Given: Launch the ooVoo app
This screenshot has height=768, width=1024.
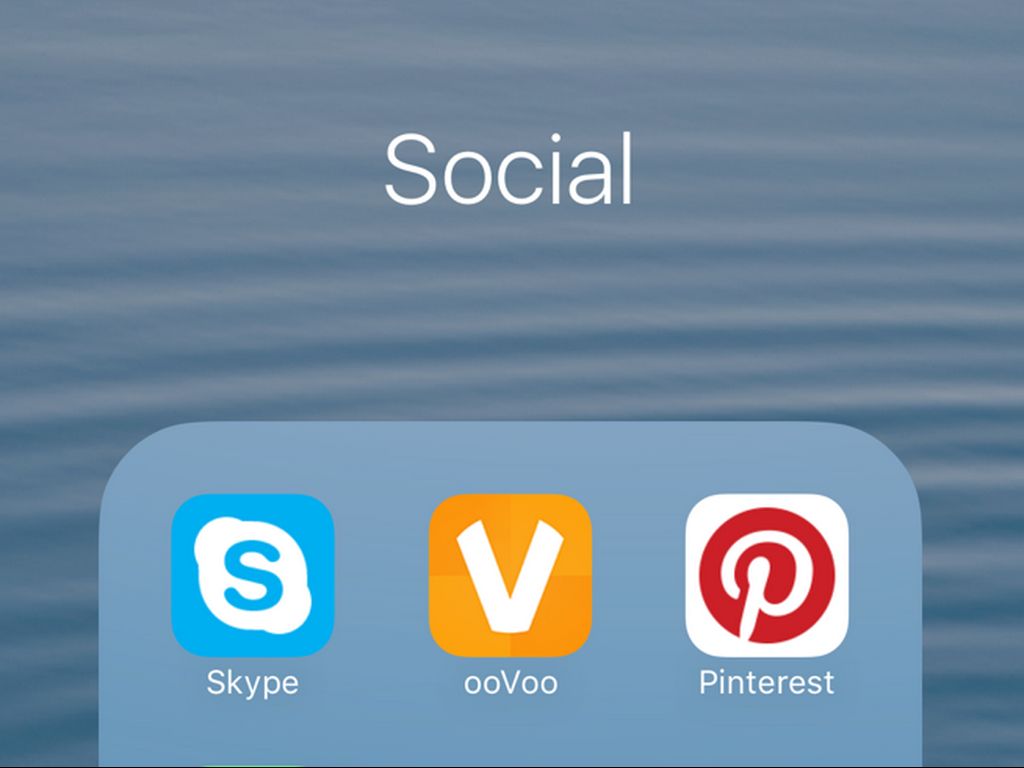Looking at the screenshot, I should pyautogui.click(x=510, y=575).
